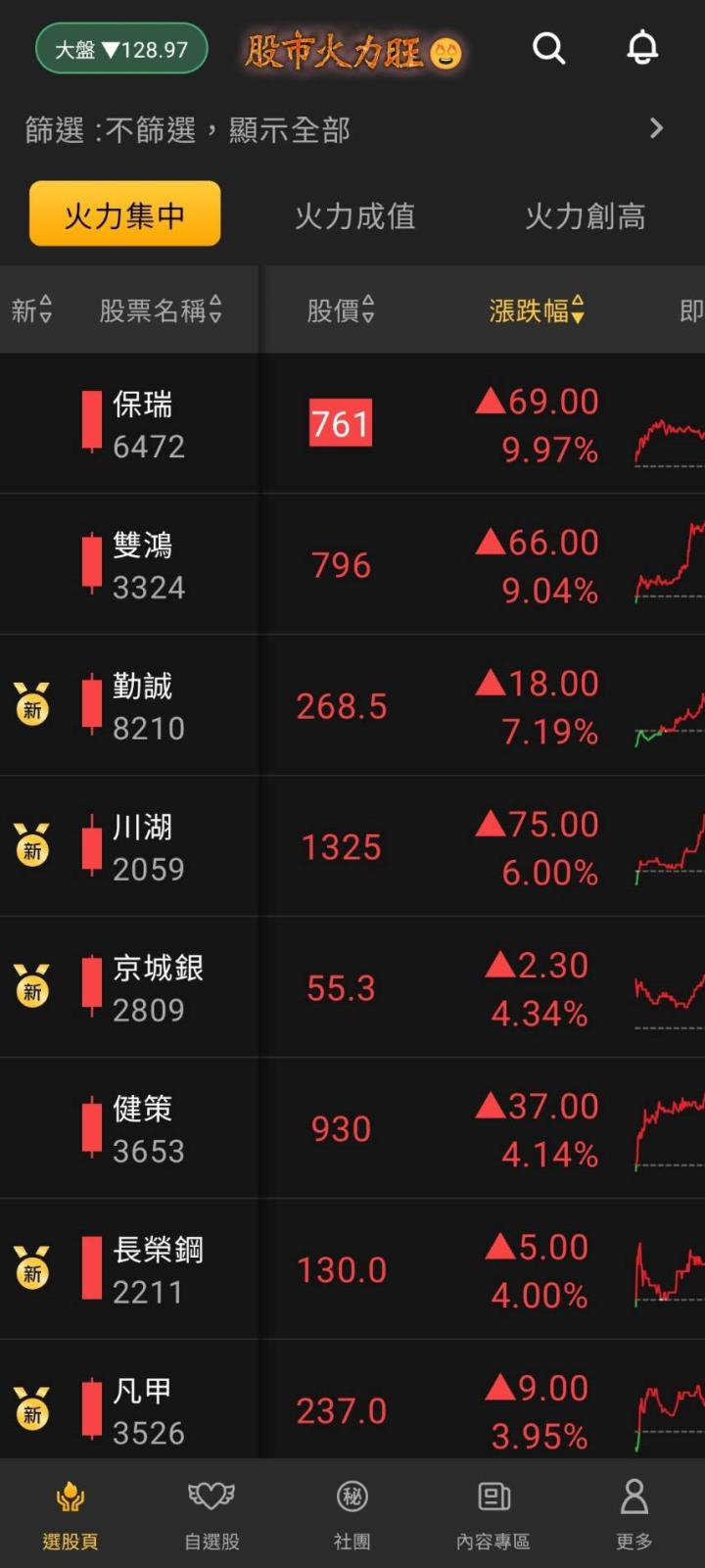Open the notifications bell

642,48
